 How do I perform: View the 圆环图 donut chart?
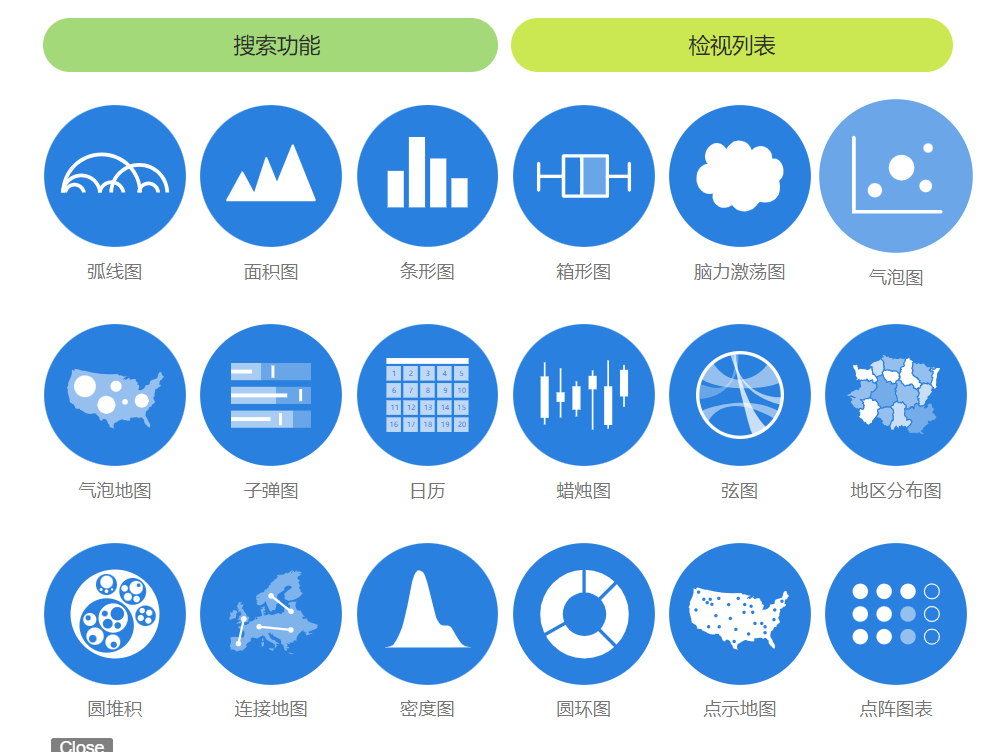583,614
